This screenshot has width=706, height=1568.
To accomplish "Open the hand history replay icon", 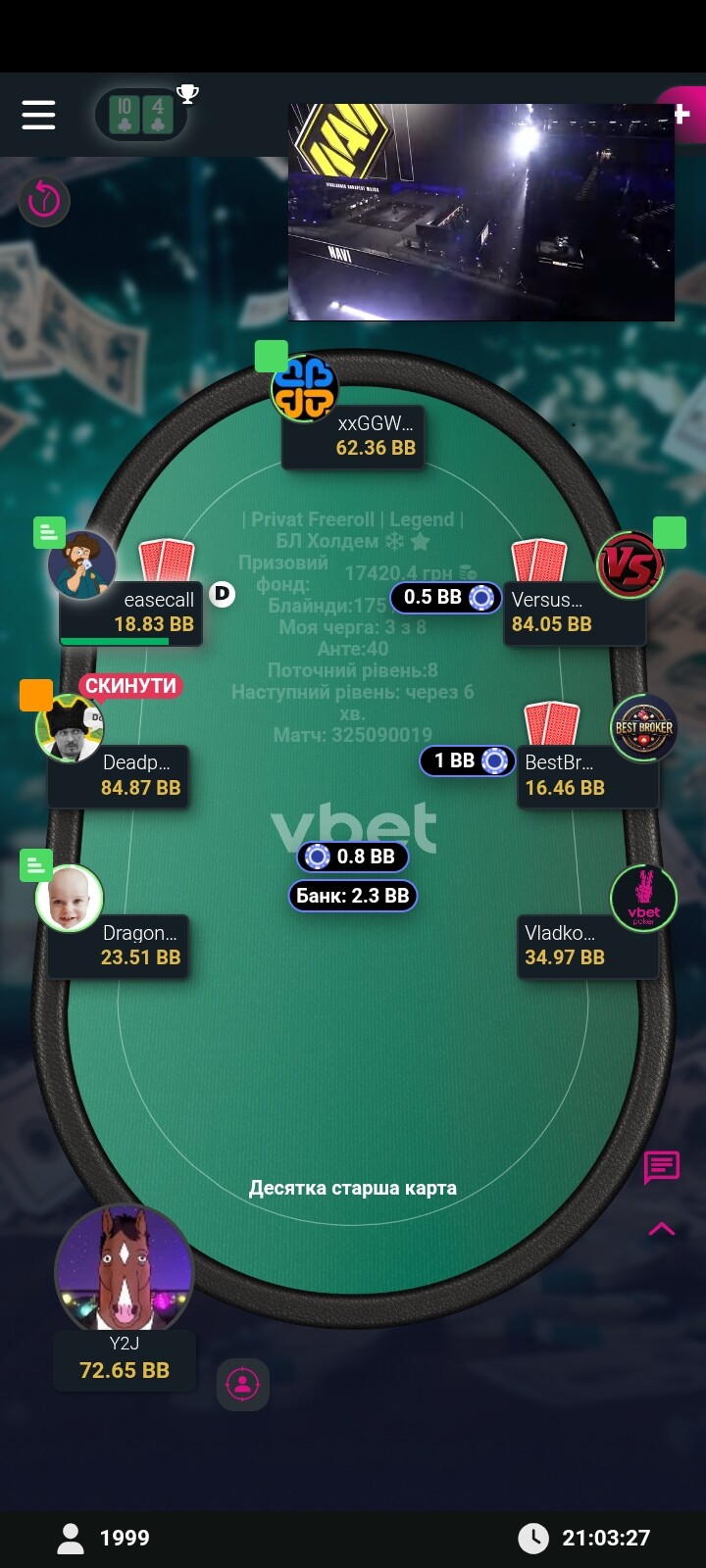I will [44, 200].
